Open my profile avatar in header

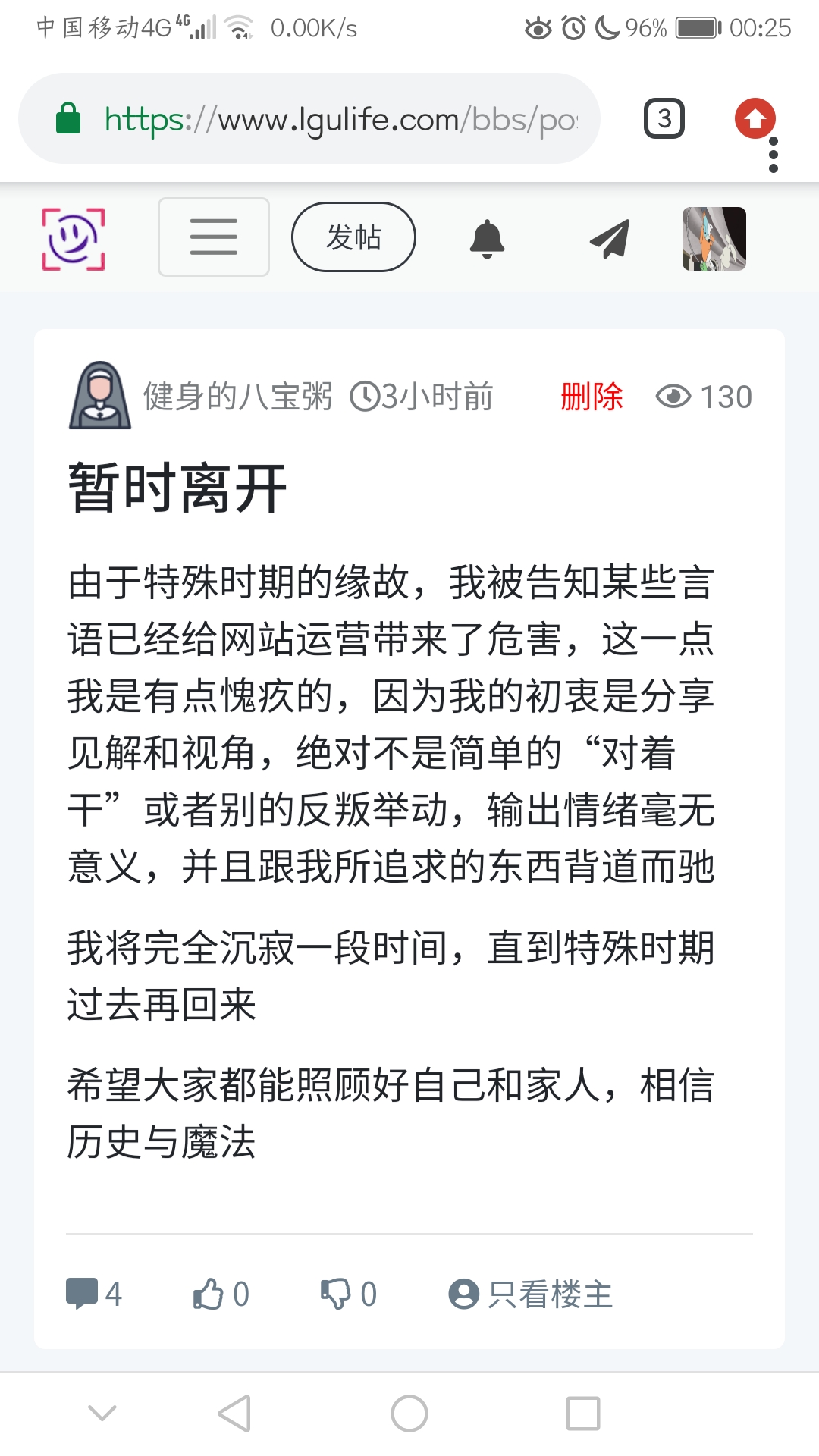coord(714,239)
